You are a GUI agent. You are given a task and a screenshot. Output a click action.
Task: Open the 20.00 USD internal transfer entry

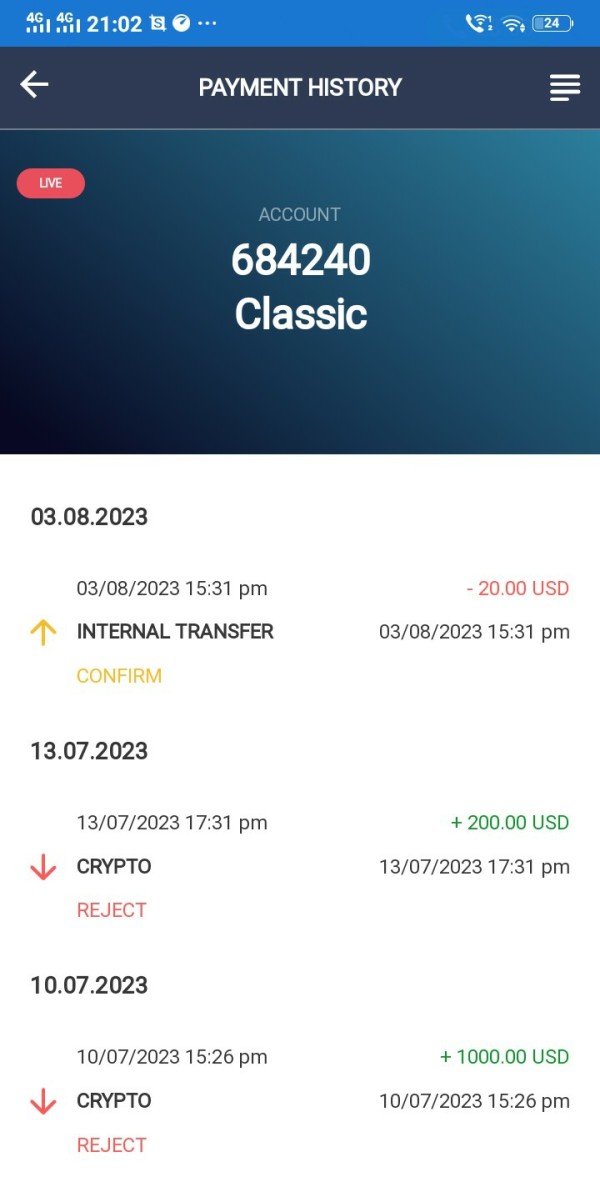tap(300, 632)
